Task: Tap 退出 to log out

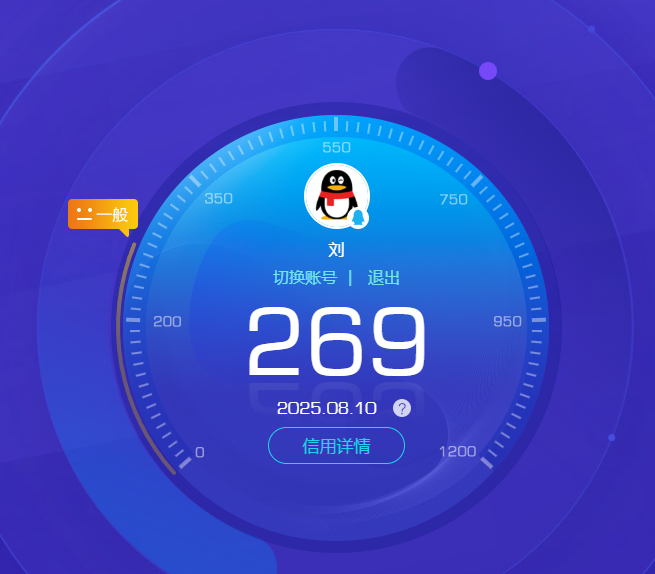Action: [384, 278]
